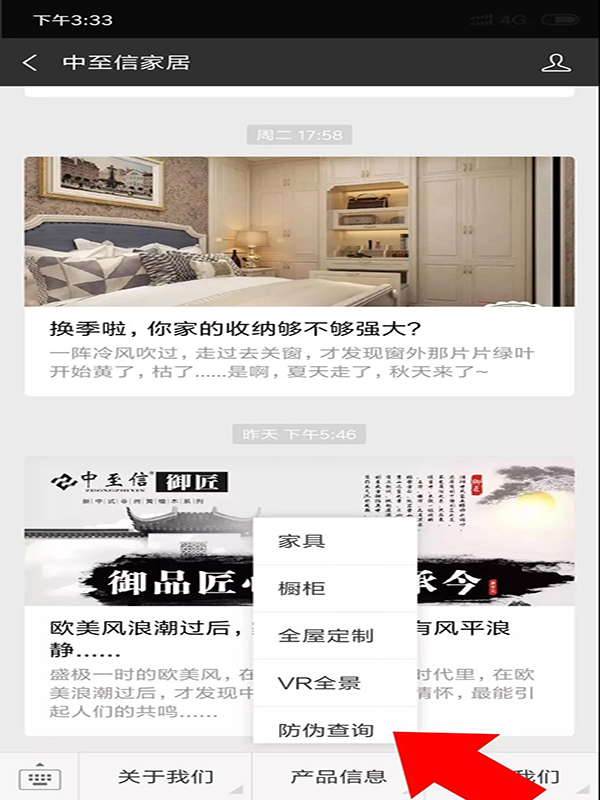Open the account profile icon
This screenshot has height=800, width=600.
(555, 63)
